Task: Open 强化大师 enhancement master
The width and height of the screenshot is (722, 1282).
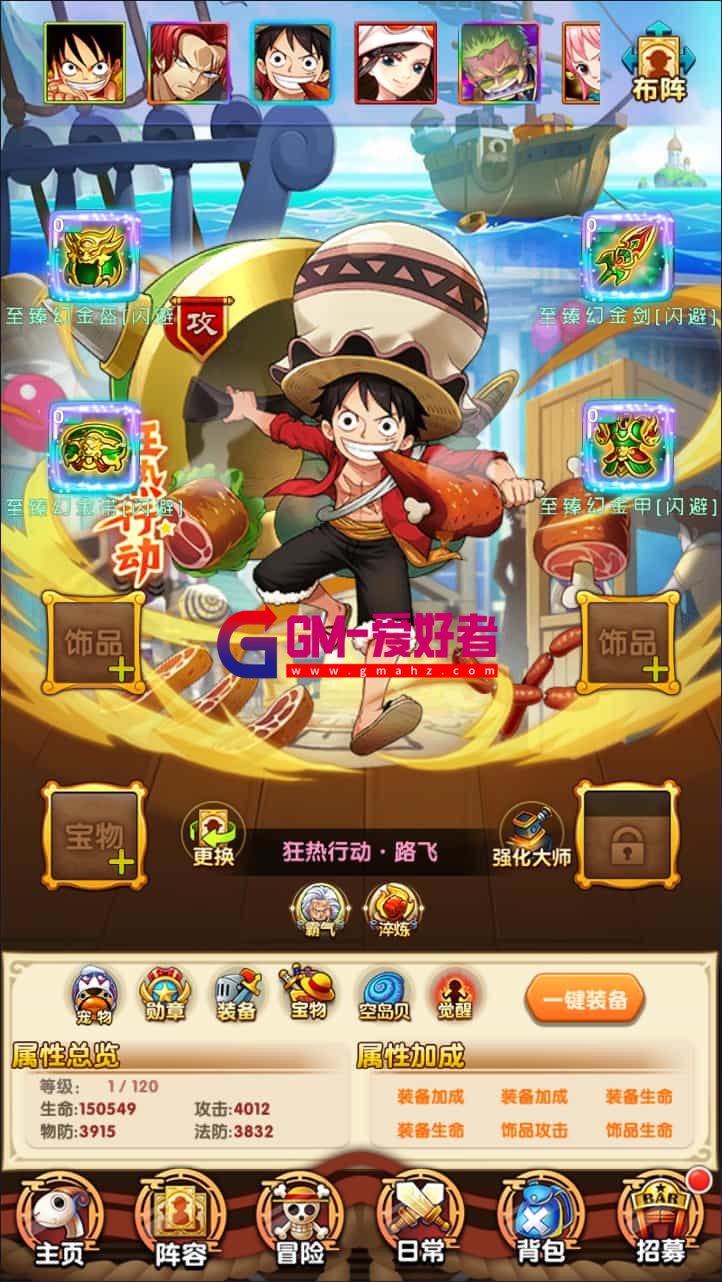Action: [x=531, y=836]
